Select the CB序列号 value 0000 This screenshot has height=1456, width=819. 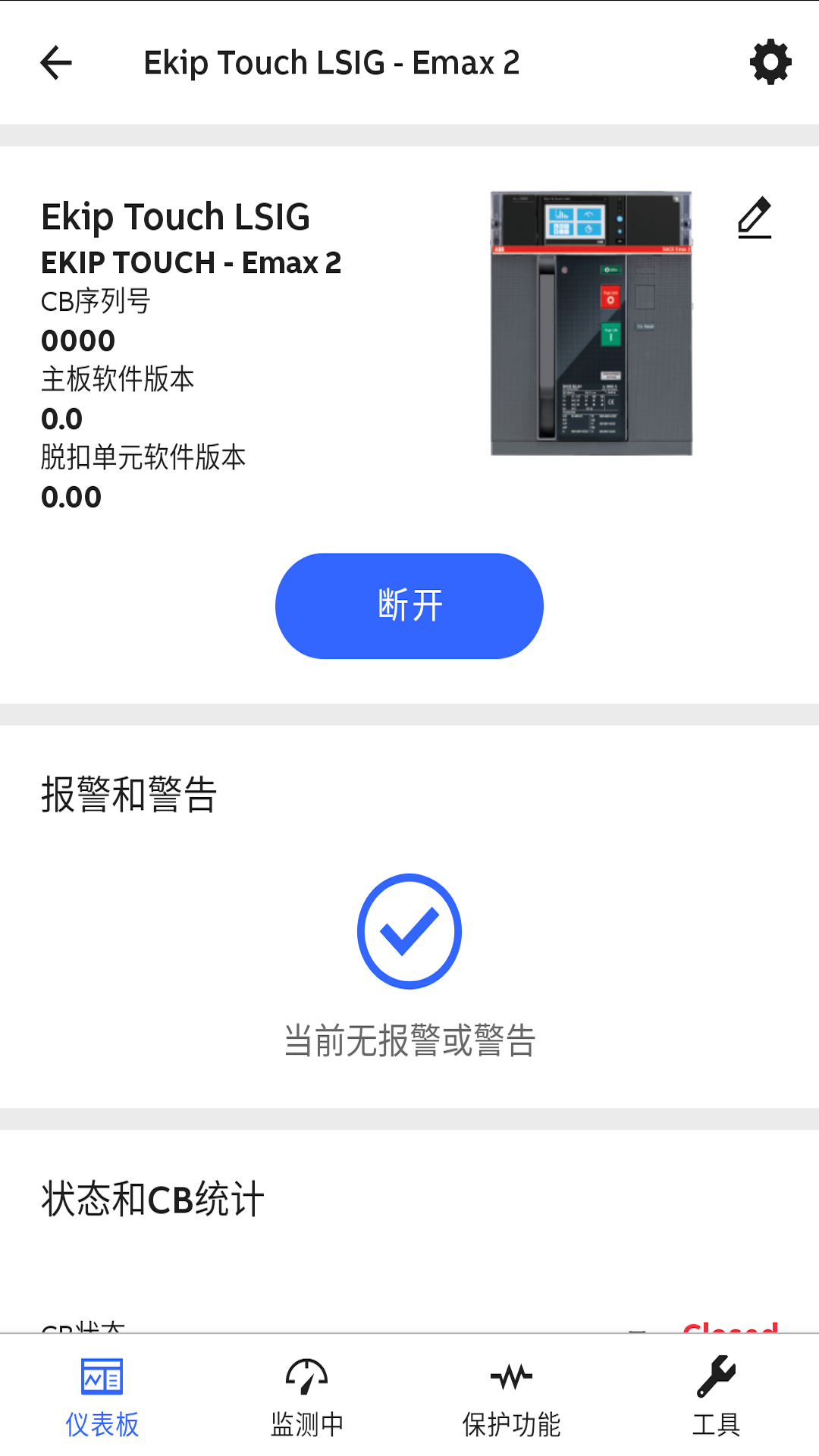coord(78,340)
